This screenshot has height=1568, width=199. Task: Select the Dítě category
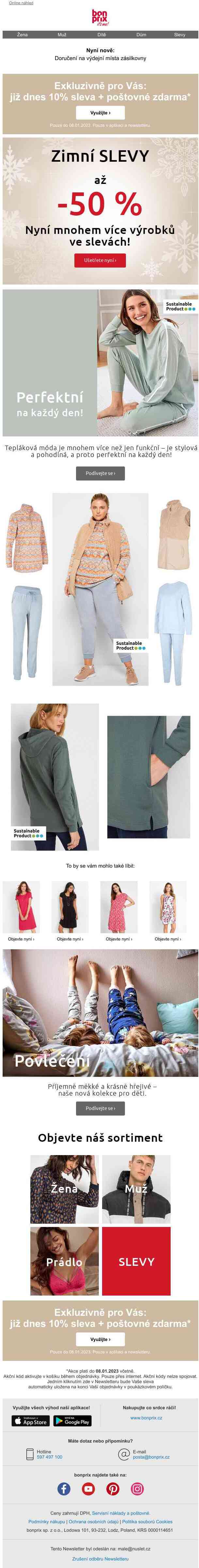[x=102, y=35]
